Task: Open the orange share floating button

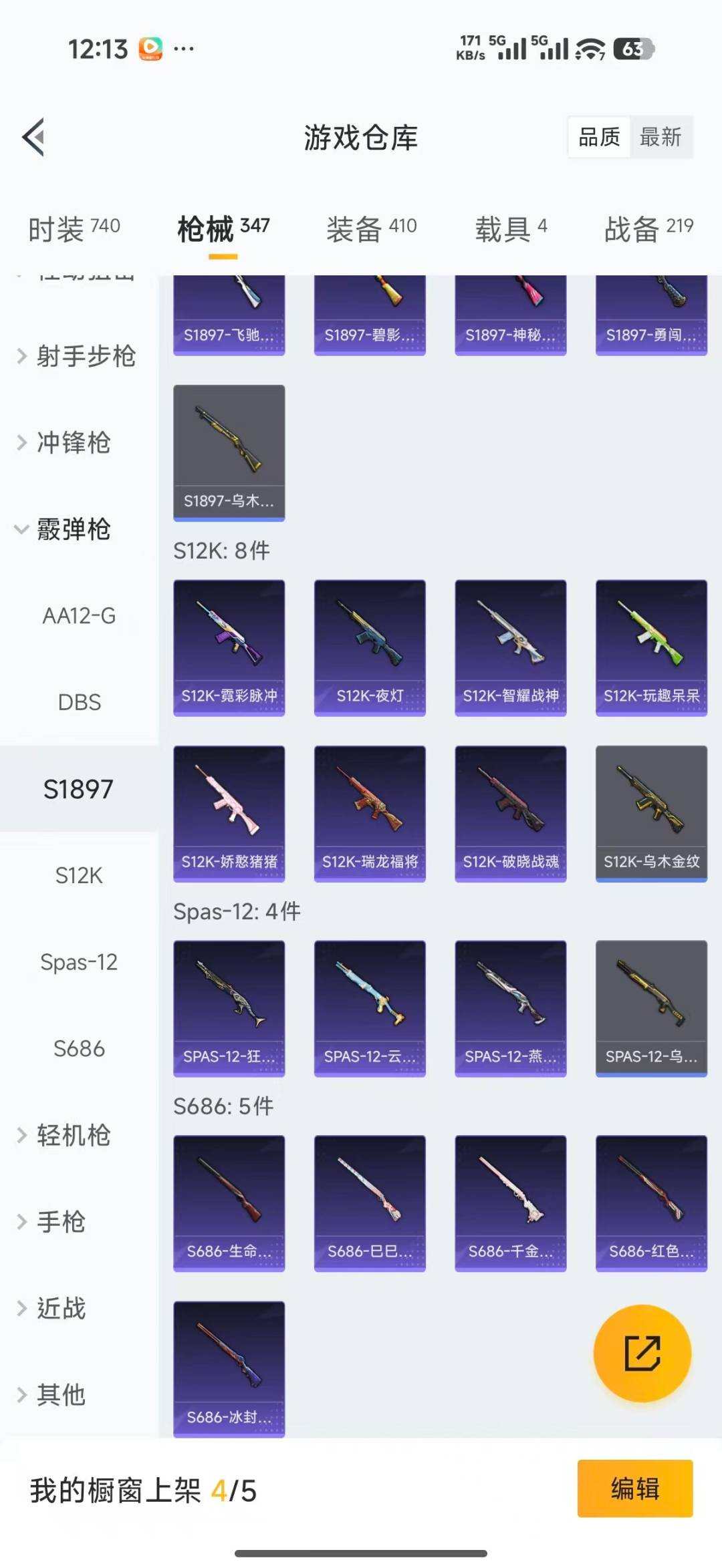Action: click(642, 1353)
